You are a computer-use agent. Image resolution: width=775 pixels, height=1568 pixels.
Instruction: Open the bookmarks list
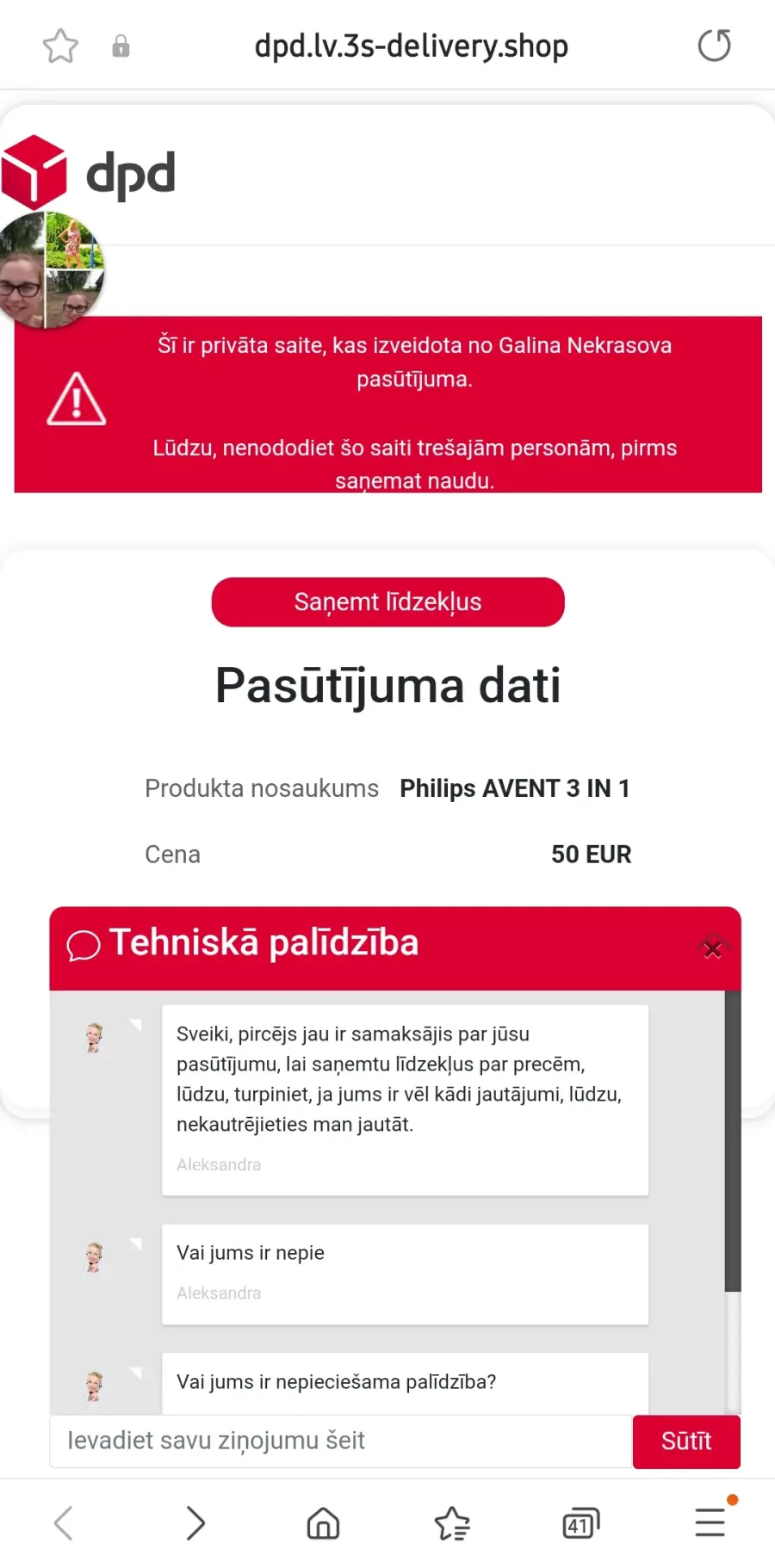[x=452, y=1523]
